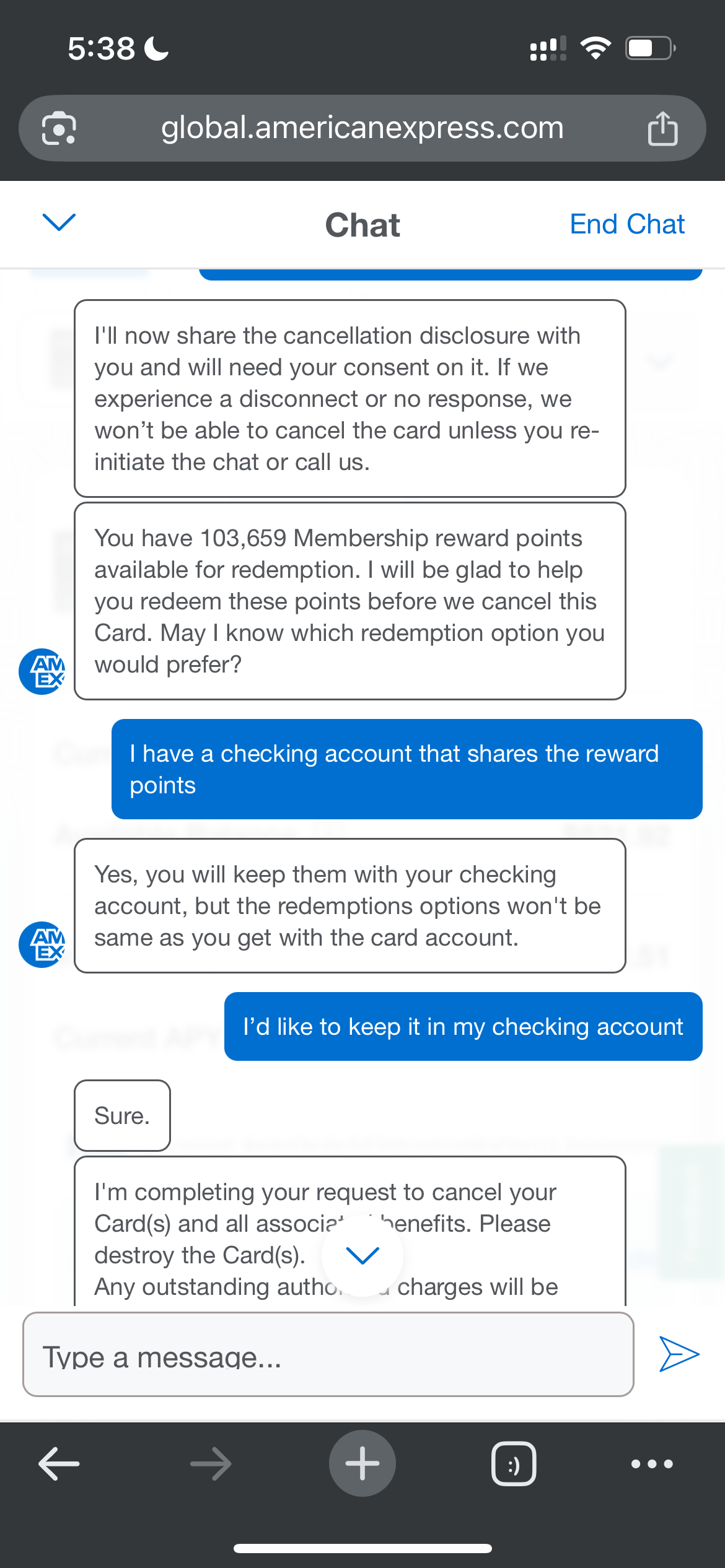Jump to latest message with the down arrow
The height and width of the screenshot is (1568, 725).
(x=362, y=1255)
